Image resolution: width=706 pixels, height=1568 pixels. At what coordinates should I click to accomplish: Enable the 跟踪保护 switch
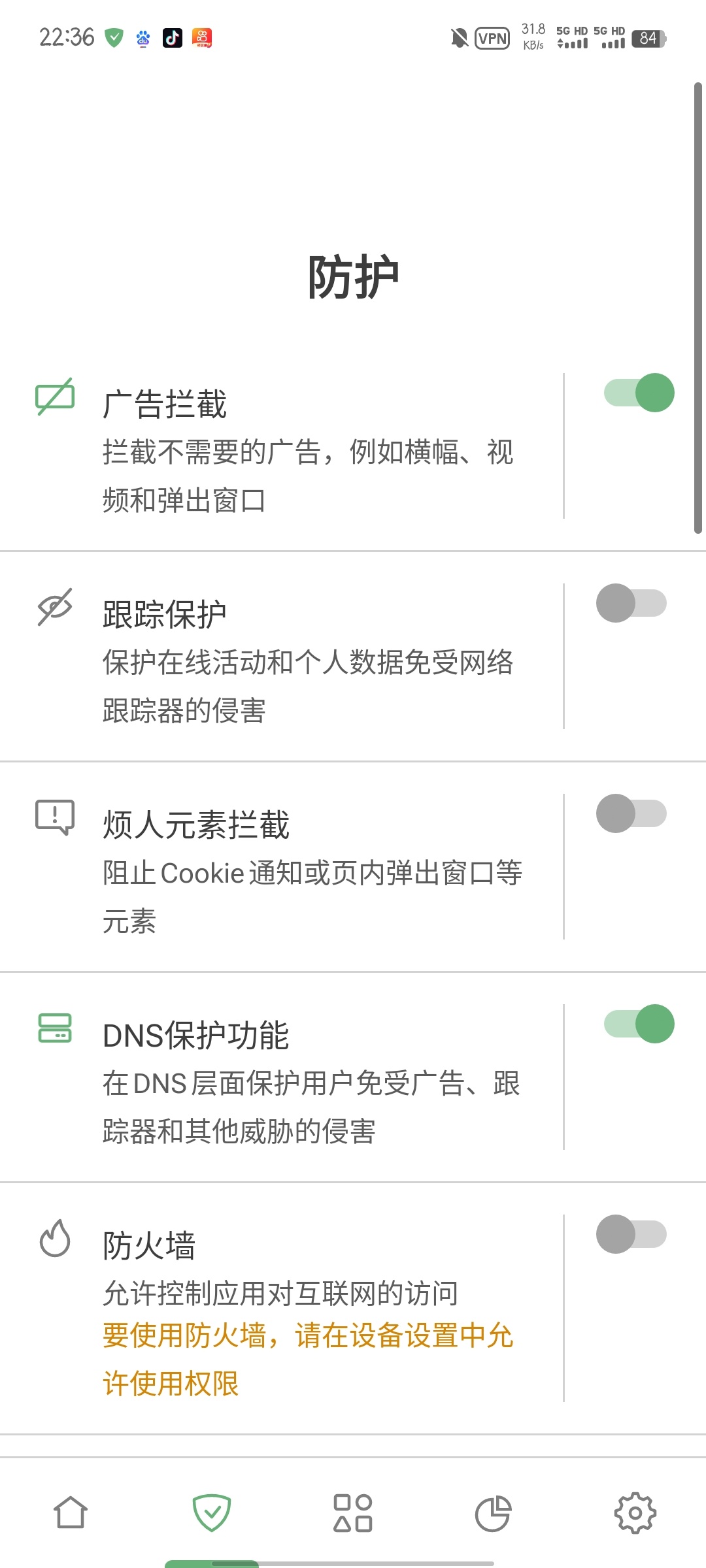click(631, 604)
